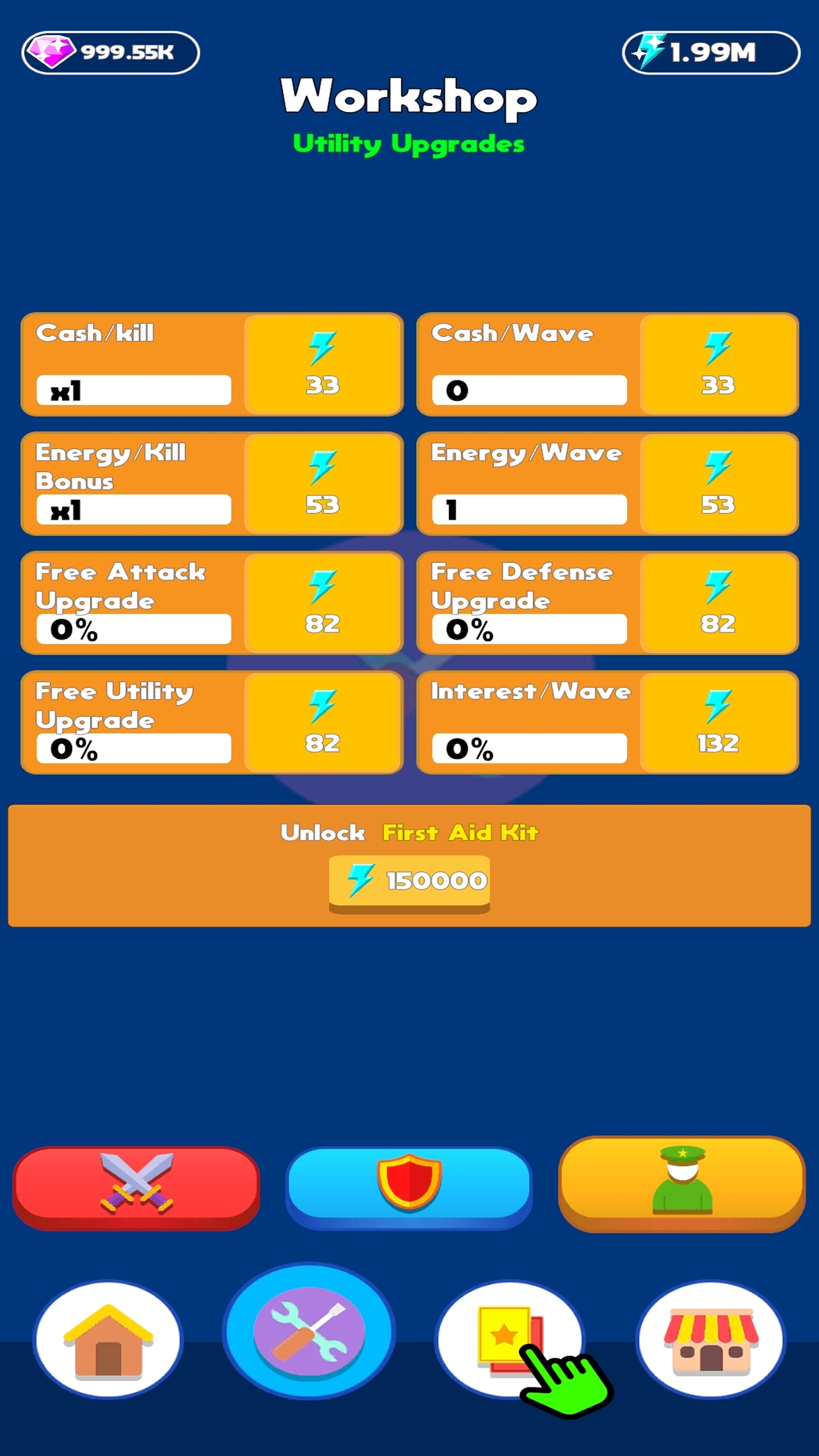Buy Free Attack Upgrade for 82

323,603
